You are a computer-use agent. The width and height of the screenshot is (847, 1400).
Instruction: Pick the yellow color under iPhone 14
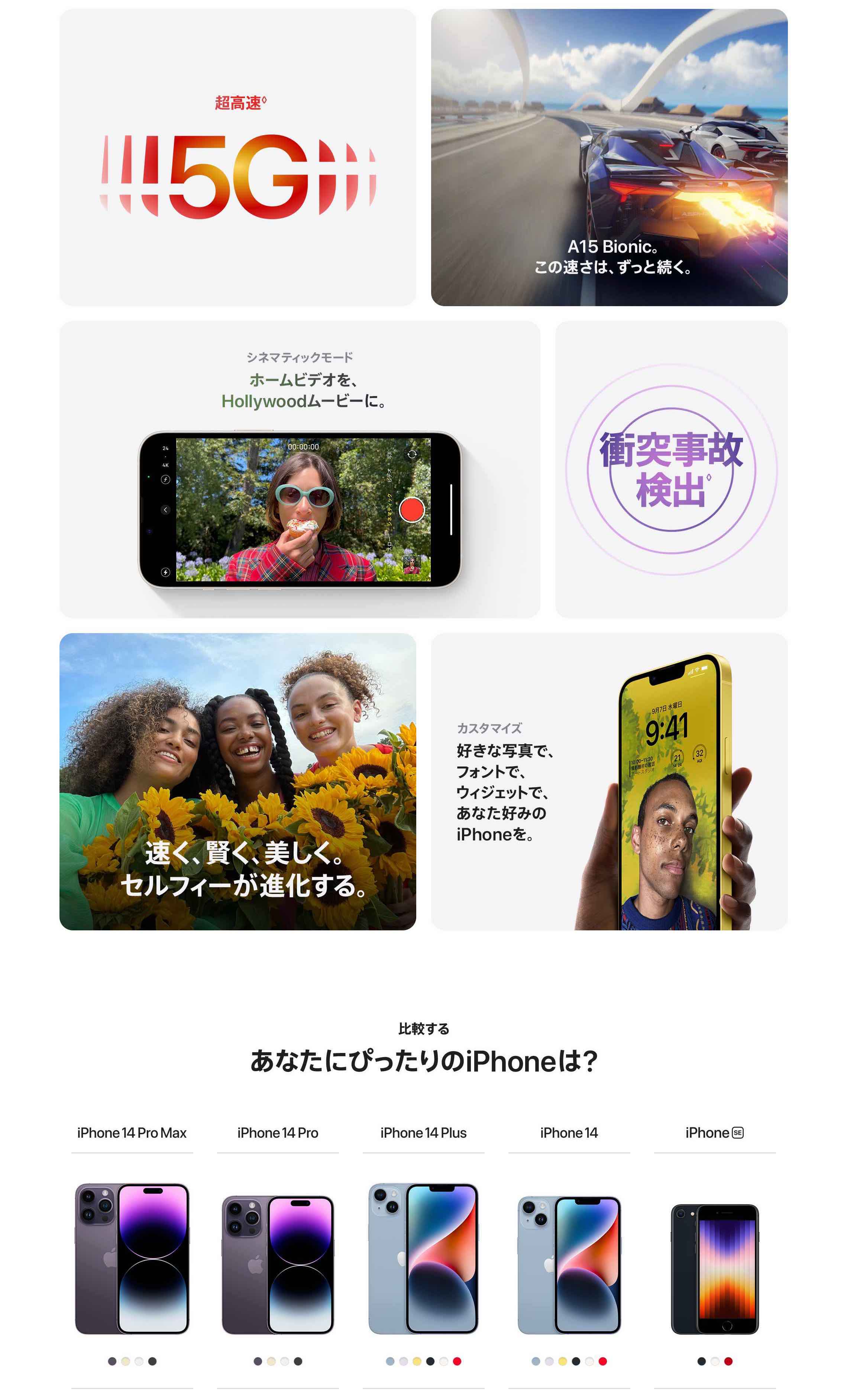tap(562, 1361)
